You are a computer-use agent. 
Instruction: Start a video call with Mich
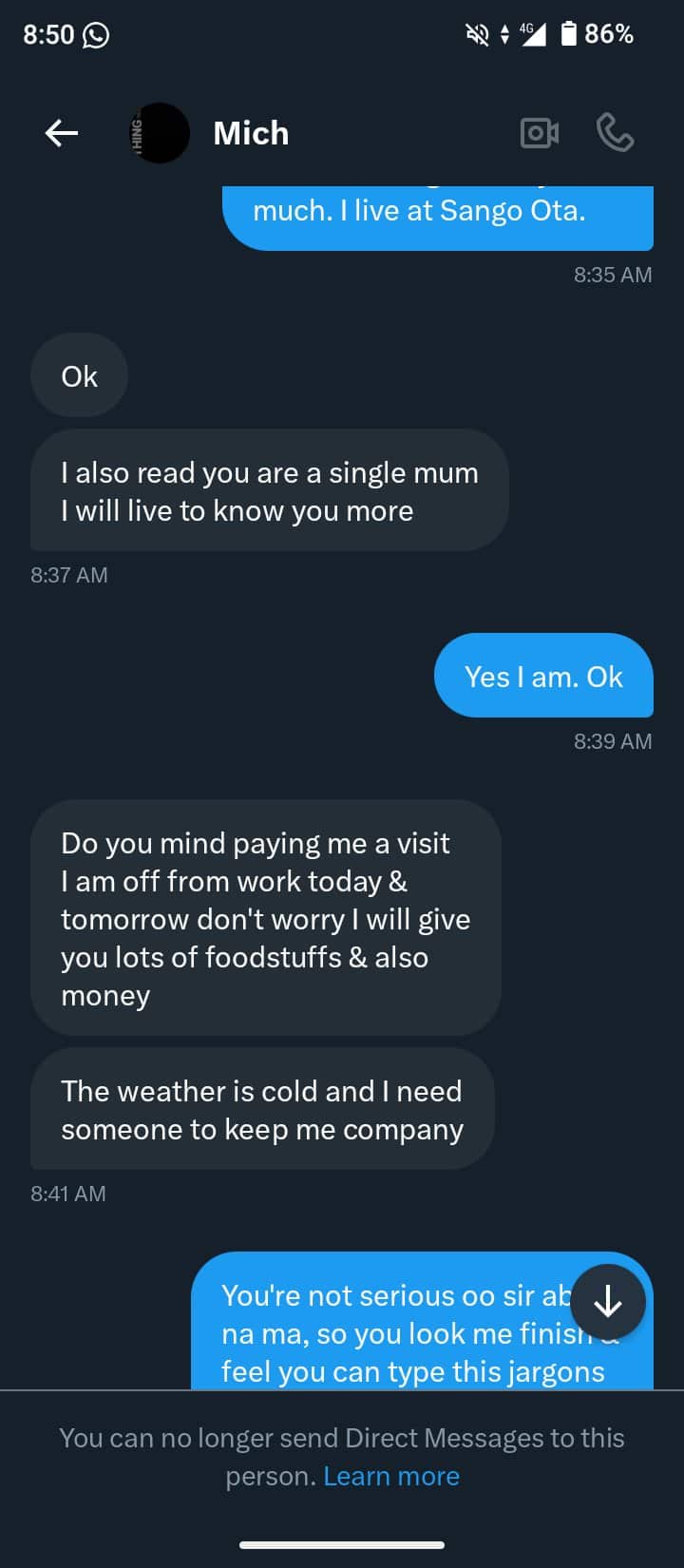click(x=540, y=133)
